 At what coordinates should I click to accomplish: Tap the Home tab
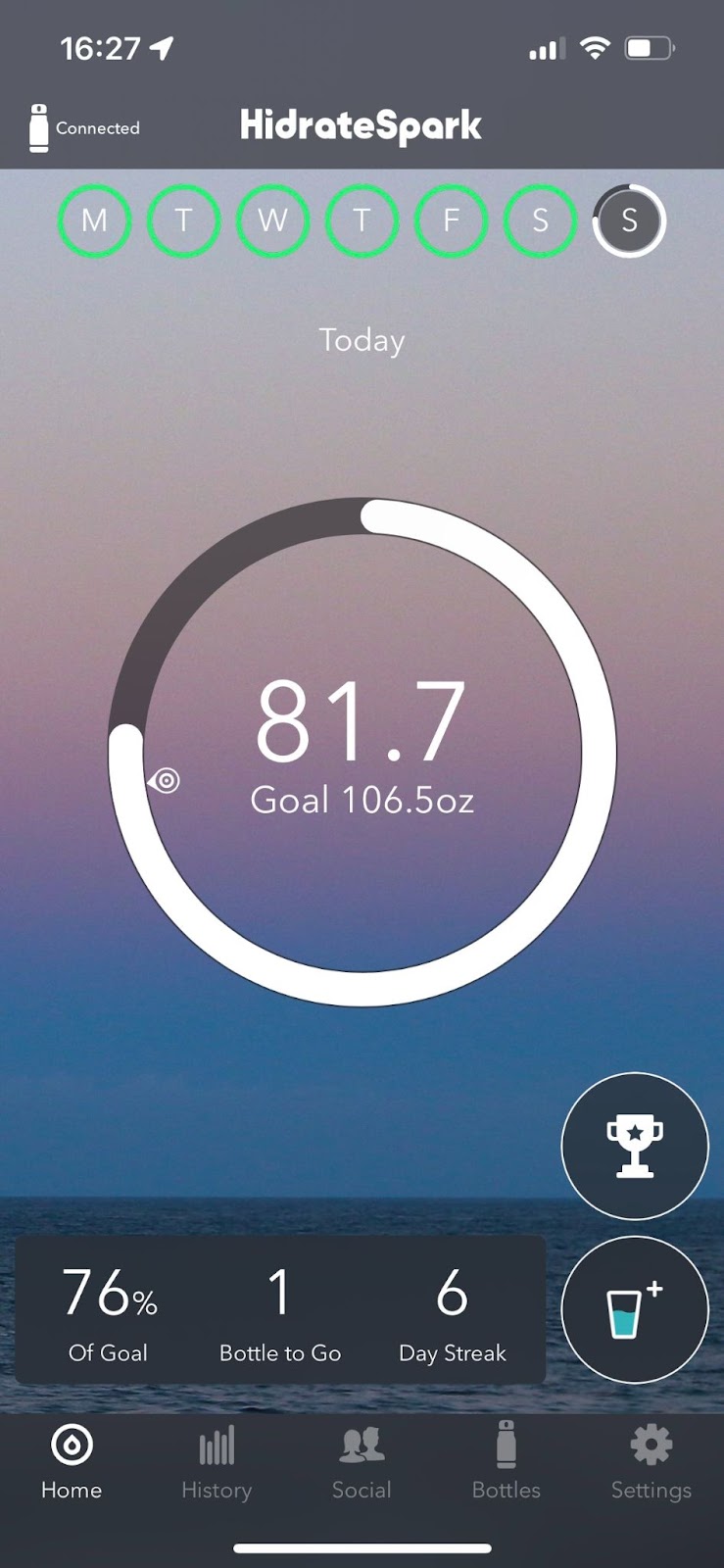click(72, 1462)
